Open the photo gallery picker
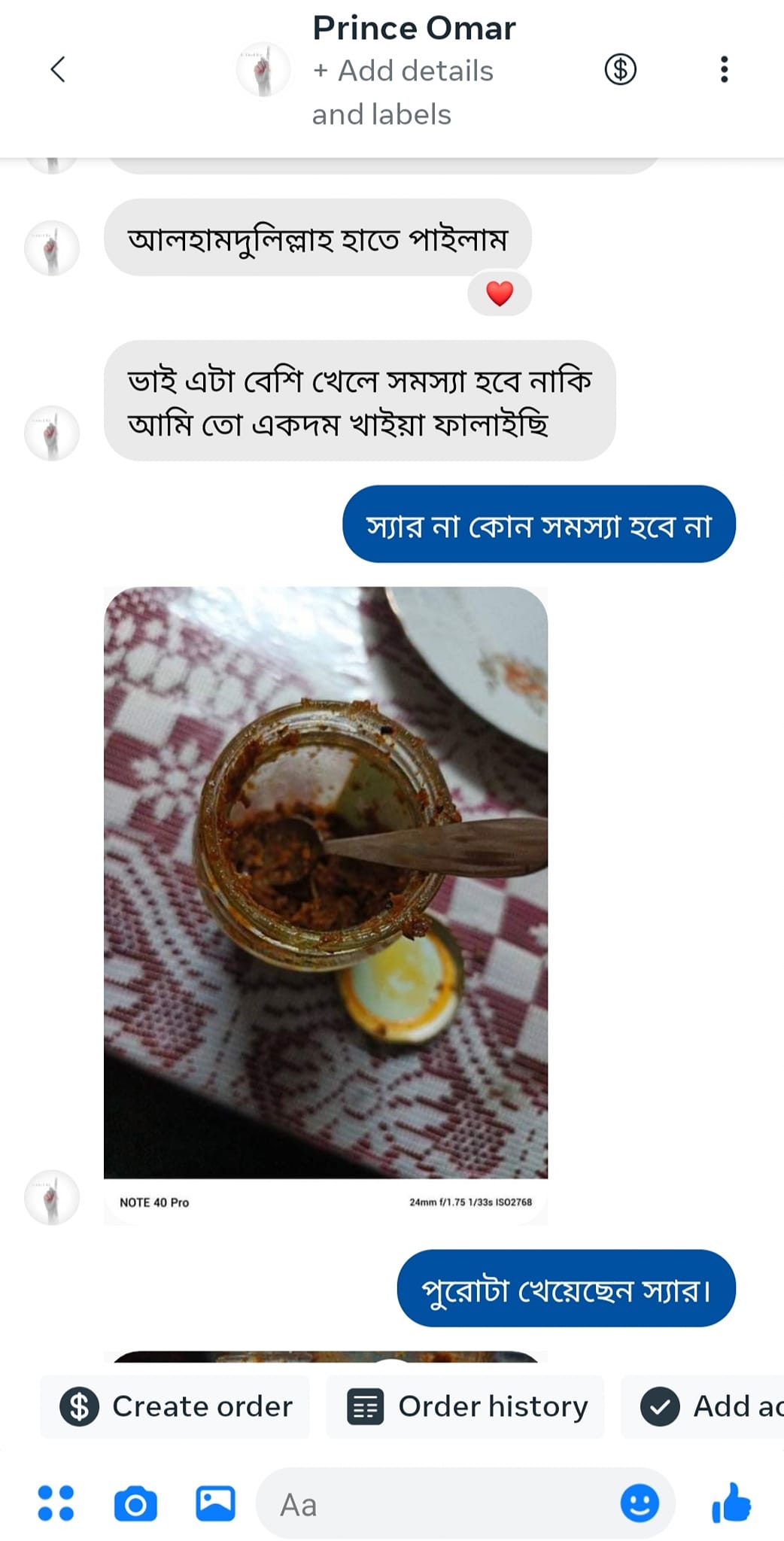This screenshot has height=1541, width=784. 215,1503
